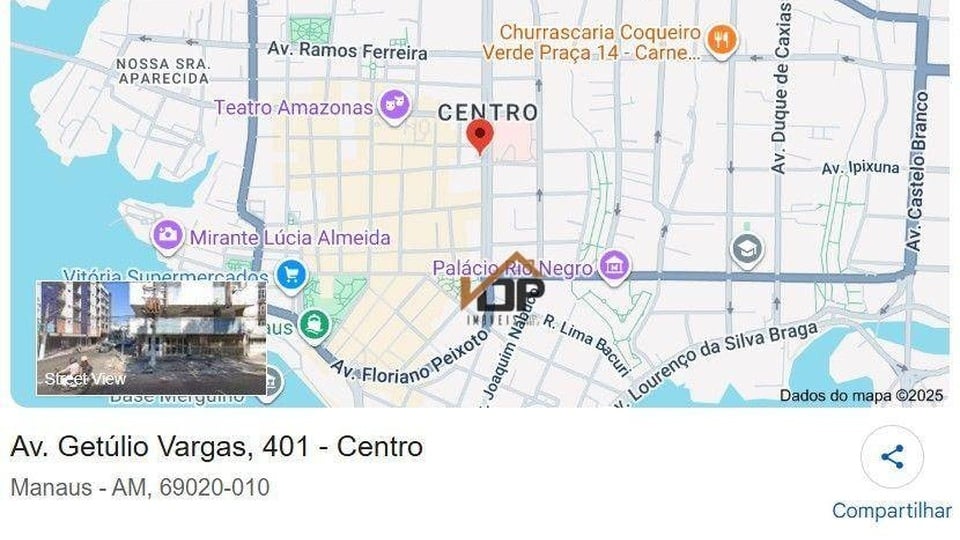The height and width of the screenshot is (540, 960).
Task: Tap Churrascaria Coqueiro Verde restaurant marker
Action: pos(721,41)
